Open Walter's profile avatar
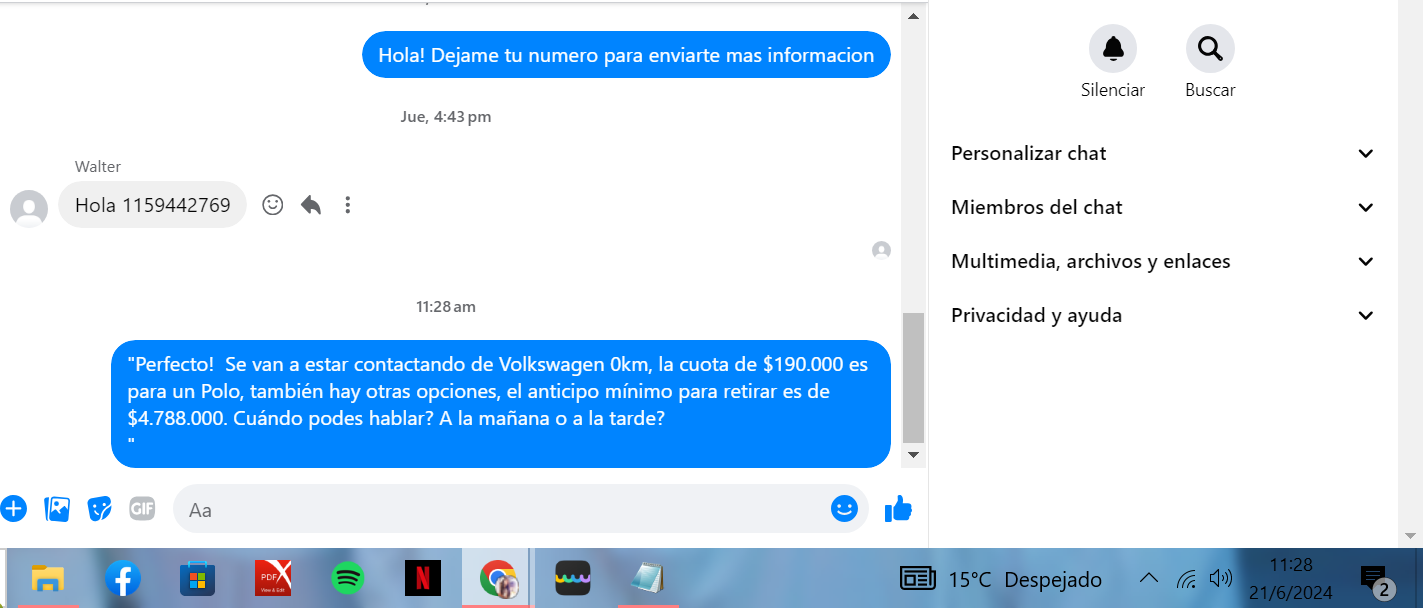Screen dimensions: 1423x608 pyautogui.click(x=29, y=208)
